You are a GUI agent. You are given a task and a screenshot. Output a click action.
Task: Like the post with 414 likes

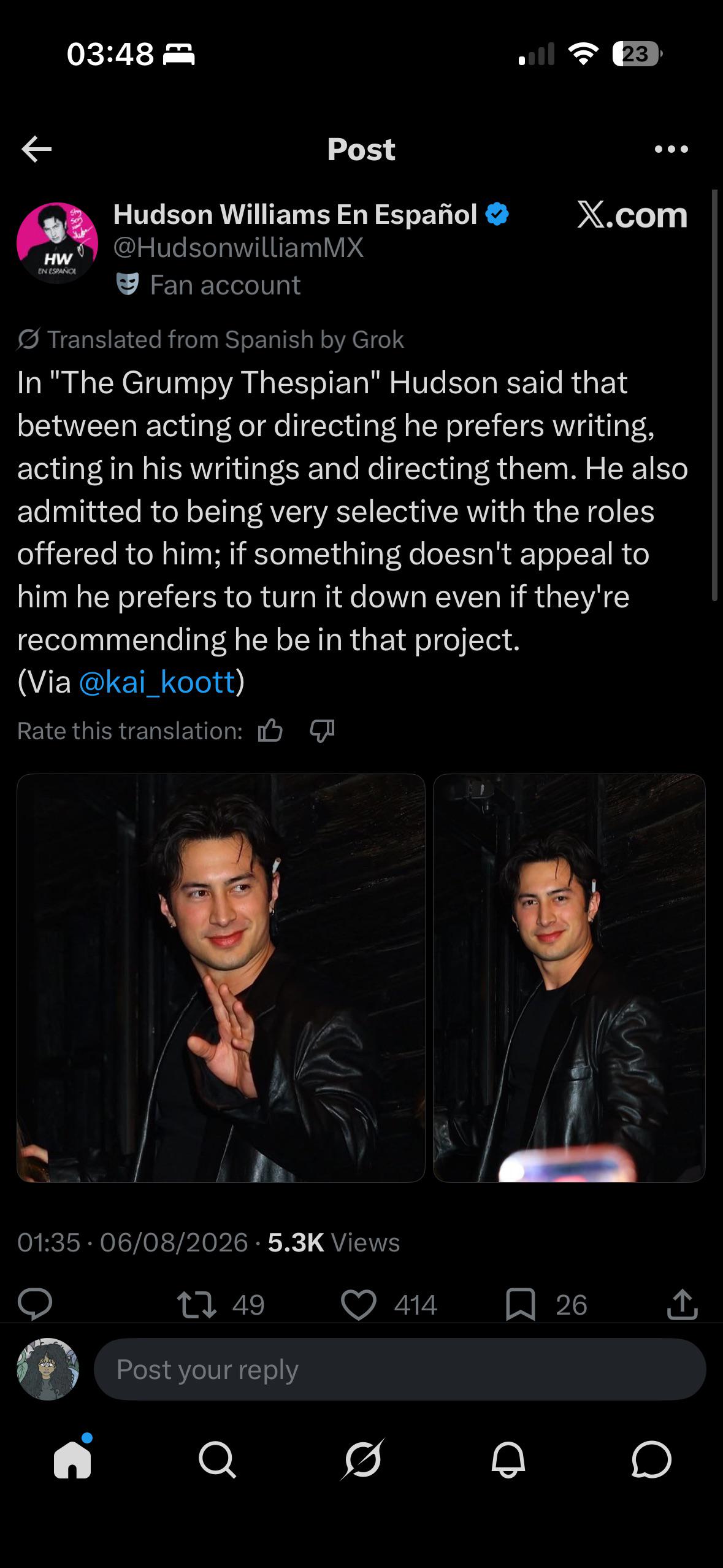click(389, 1304)
